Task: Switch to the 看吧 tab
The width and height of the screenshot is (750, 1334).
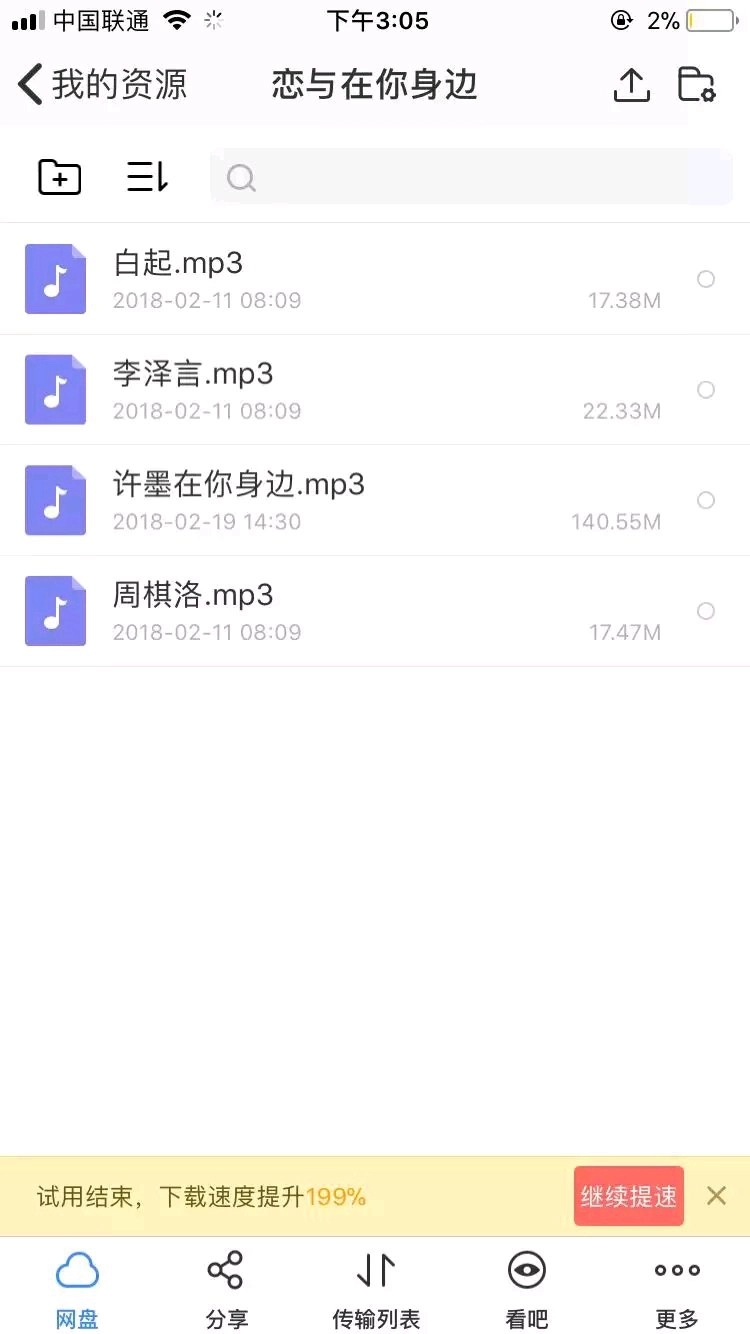Action: pos(527,1290)
